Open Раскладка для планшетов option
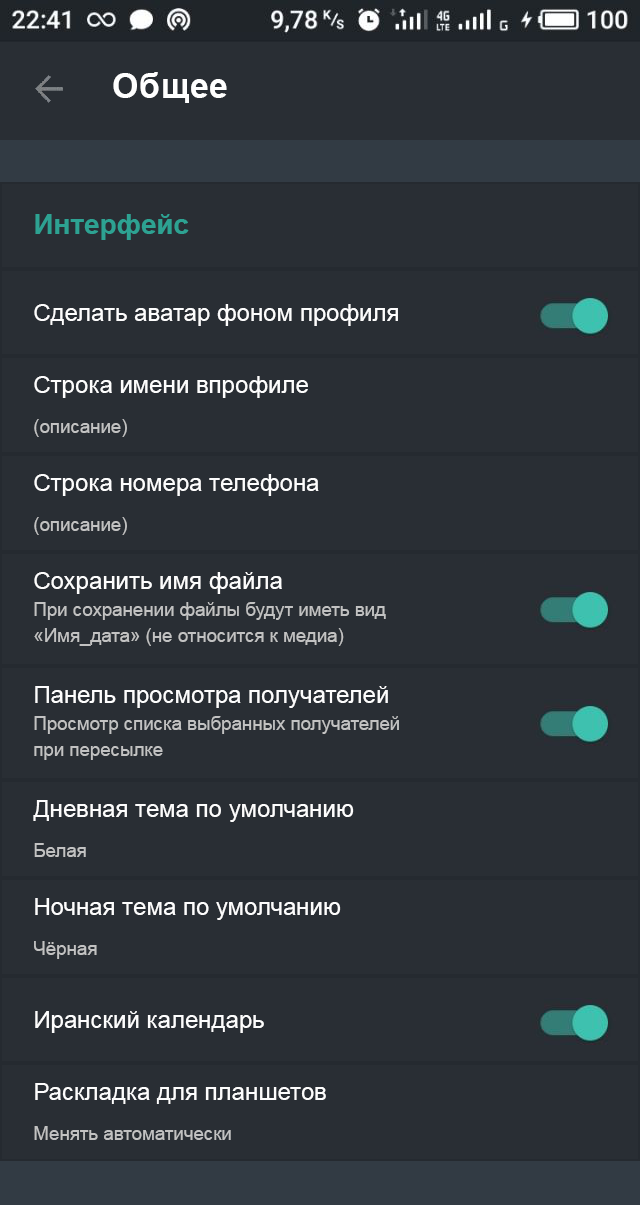Viewport: 640px width, 1205px height. click(x=320, y=1112)
